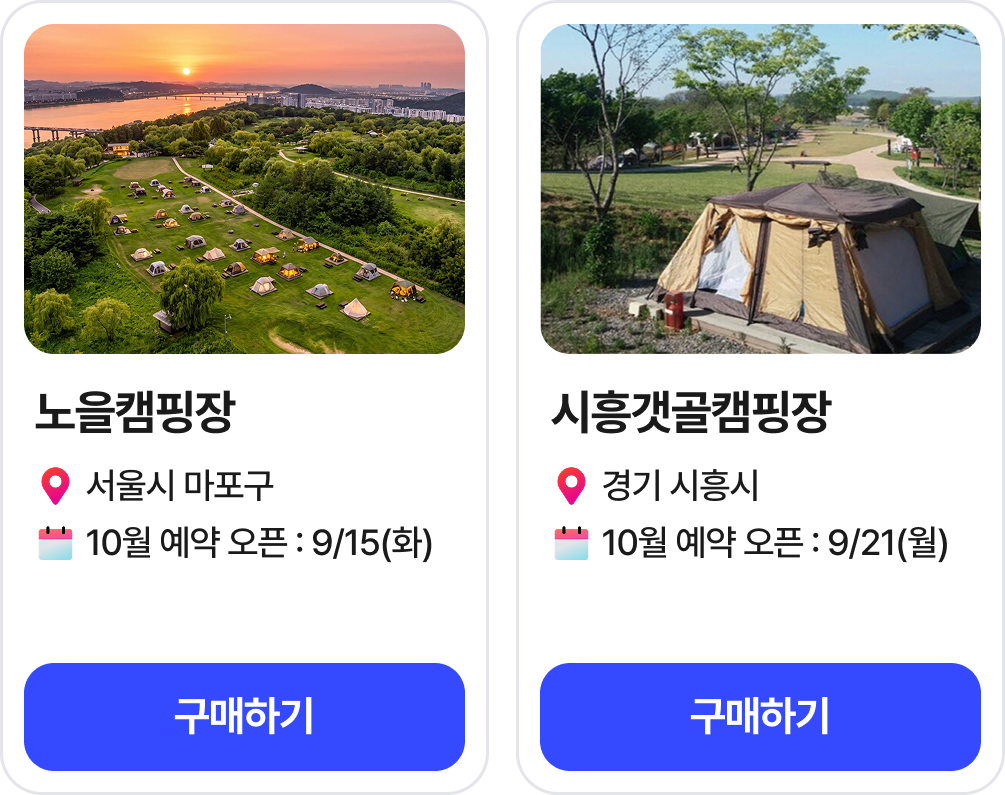Screen dimensions: 1005x795
Task: Tap 구매하기 for 시흥갯골캠핑장
Action: coord(760,717)
